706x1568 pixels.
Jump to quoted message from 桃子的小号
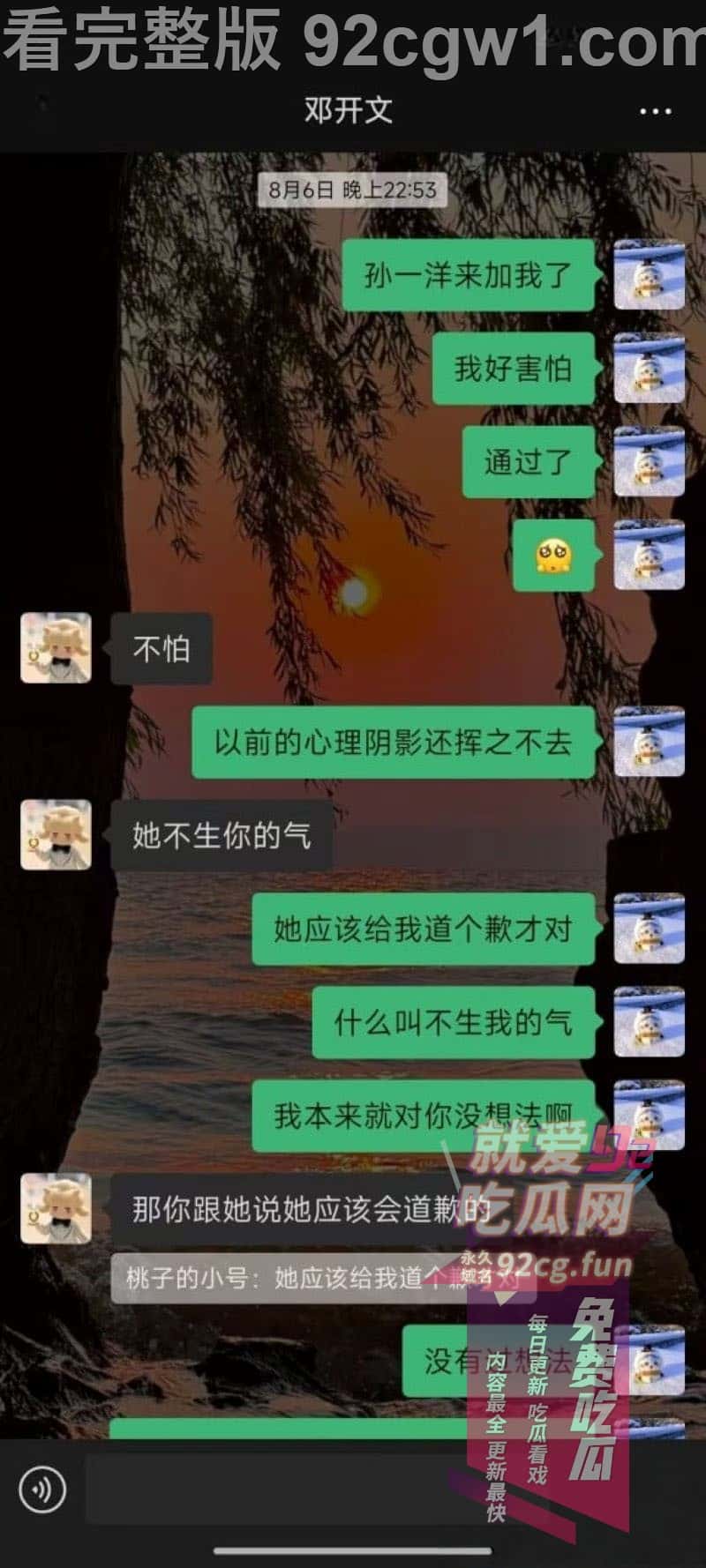(x=291, y=1278)
